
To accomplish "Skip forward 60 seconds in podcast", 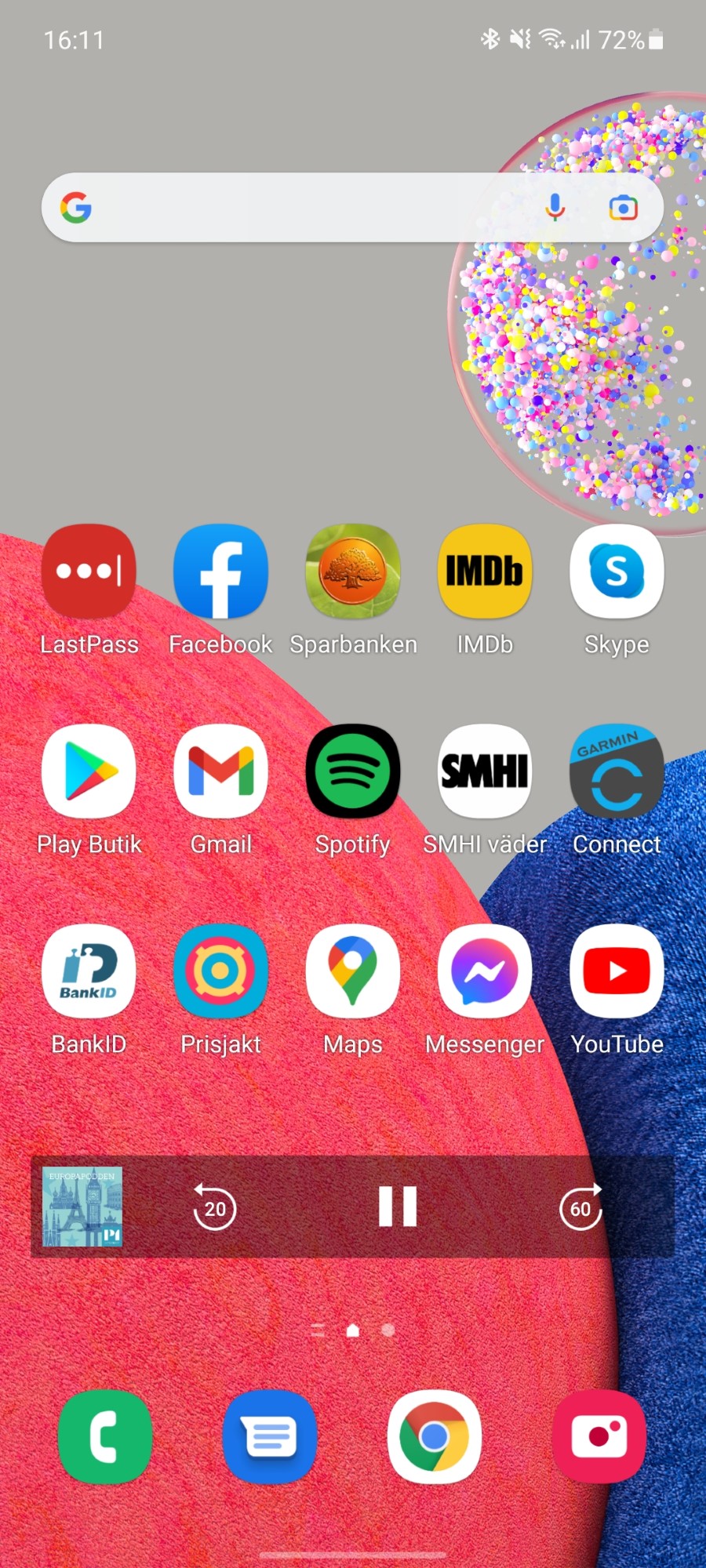I will [x=580, y=1207].
